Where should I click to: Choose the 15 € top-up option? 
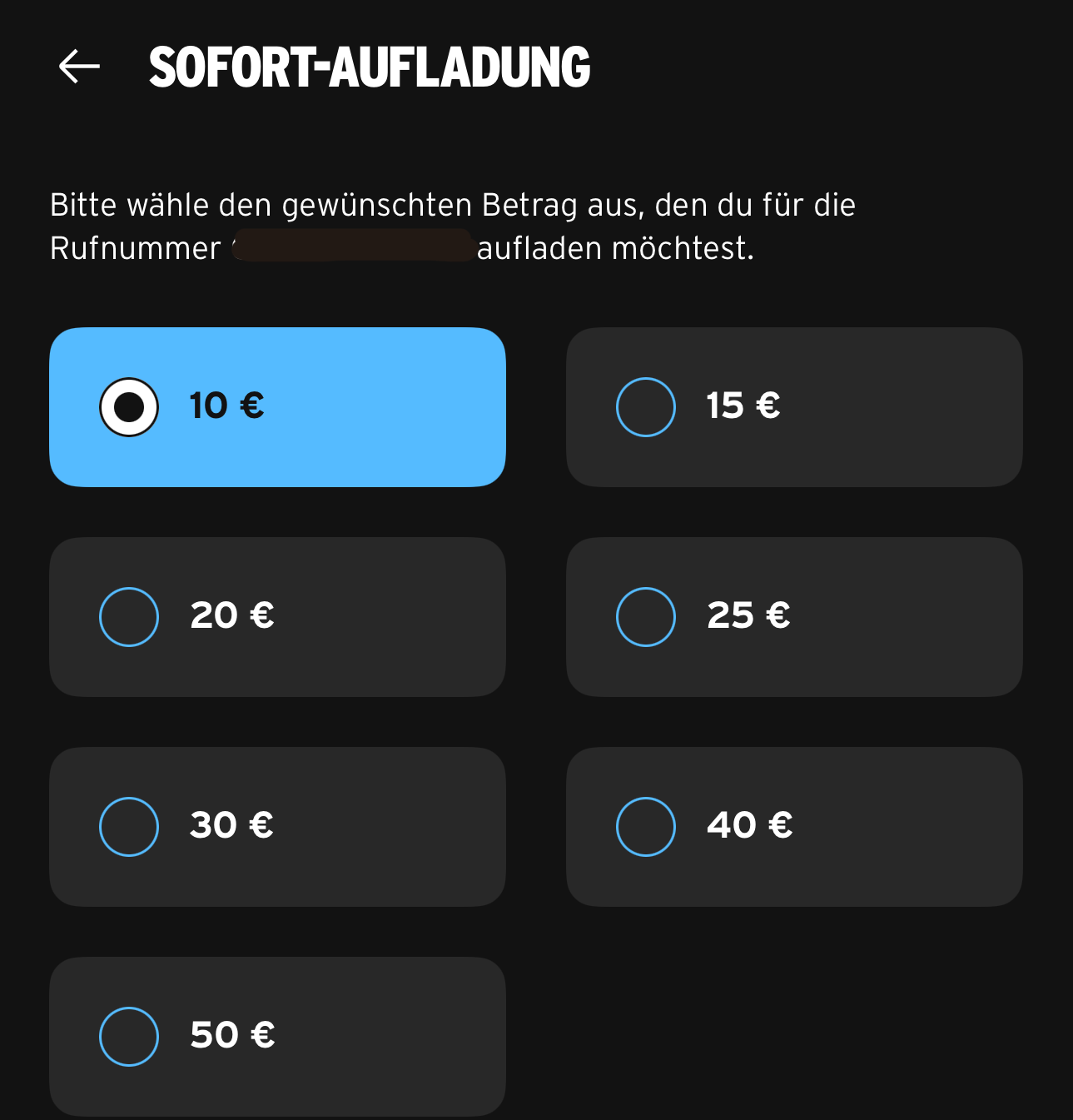(x=793, y=407)
